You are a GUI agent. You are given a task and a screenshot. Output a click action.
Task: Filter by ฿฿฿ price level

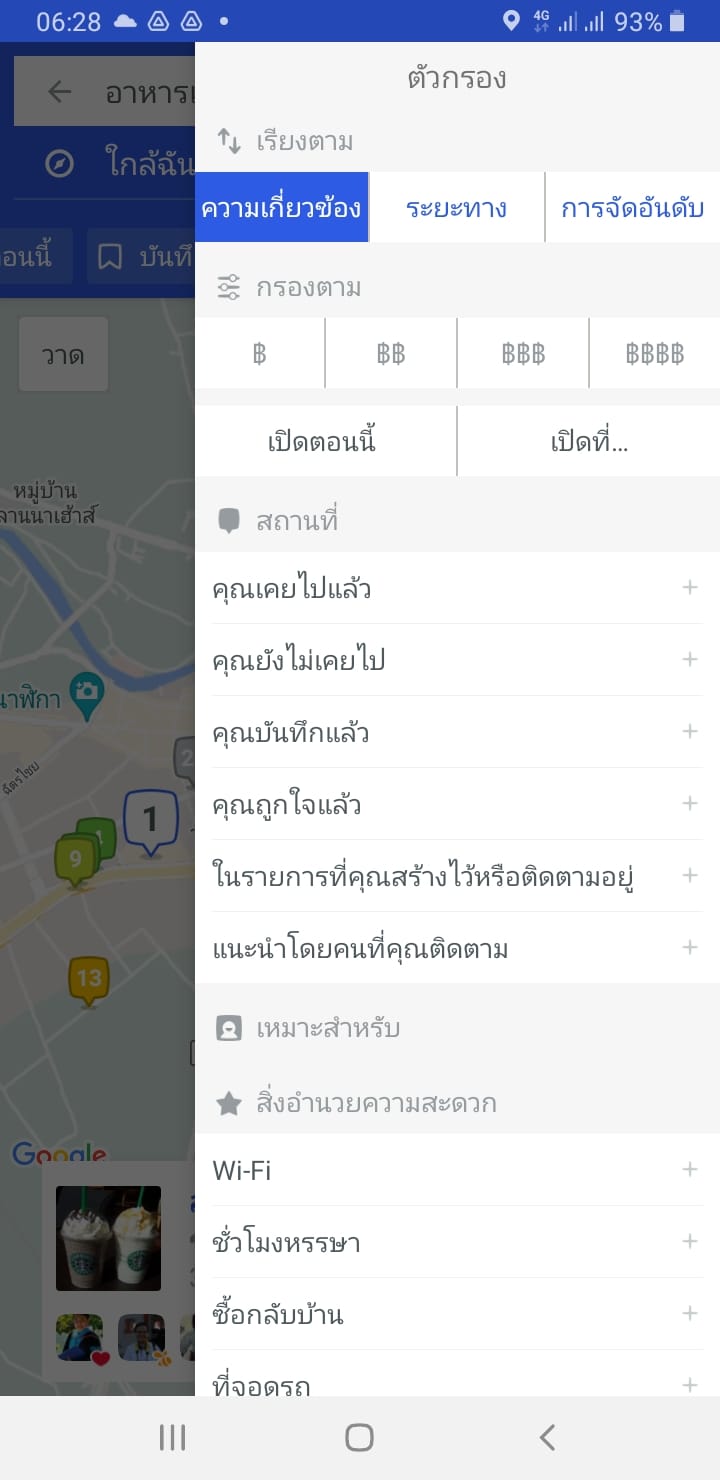[523, 353]
